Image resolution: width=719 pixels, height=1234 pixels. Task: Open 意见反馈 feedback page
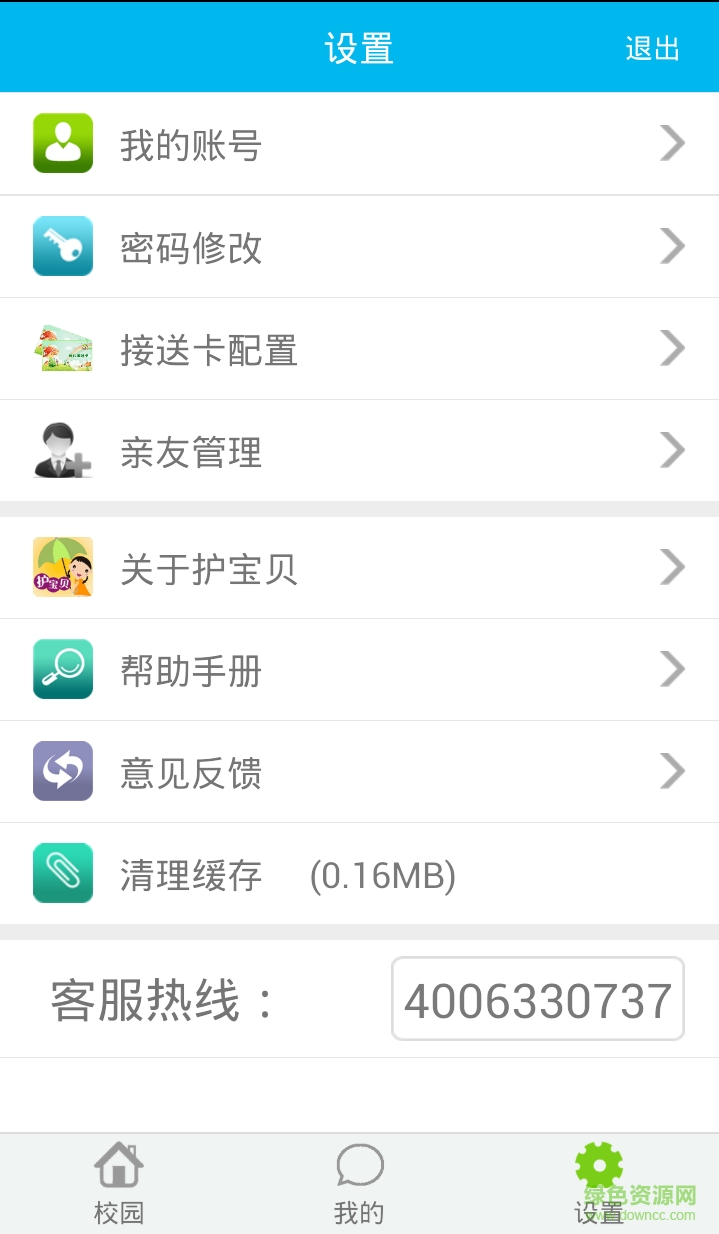359,772
